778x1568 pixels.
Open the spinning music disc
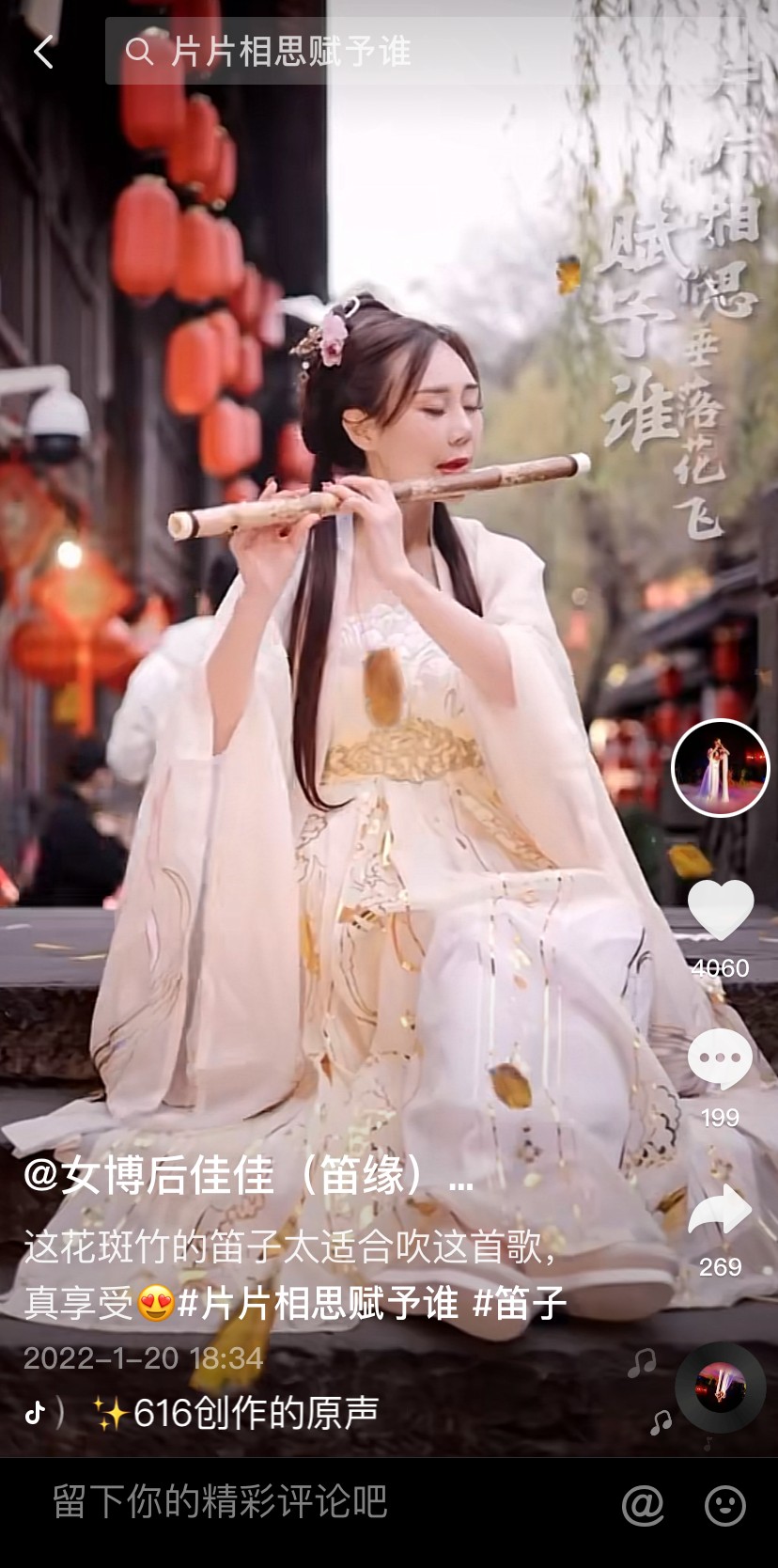(720, 1388)
